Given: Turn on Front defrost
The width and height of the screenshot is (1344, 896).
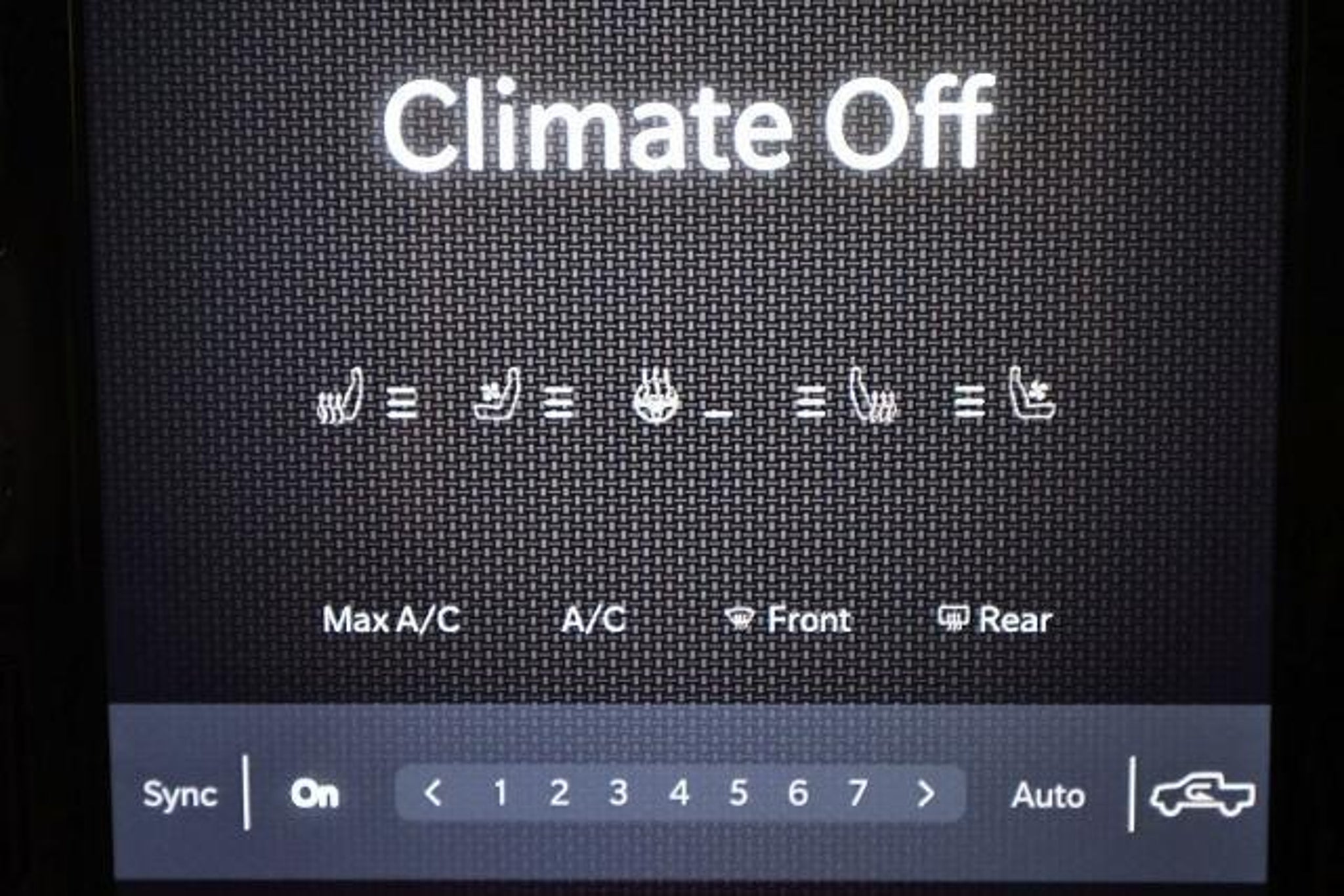Looking at the screenshot, I should click(x=788, y=620).
